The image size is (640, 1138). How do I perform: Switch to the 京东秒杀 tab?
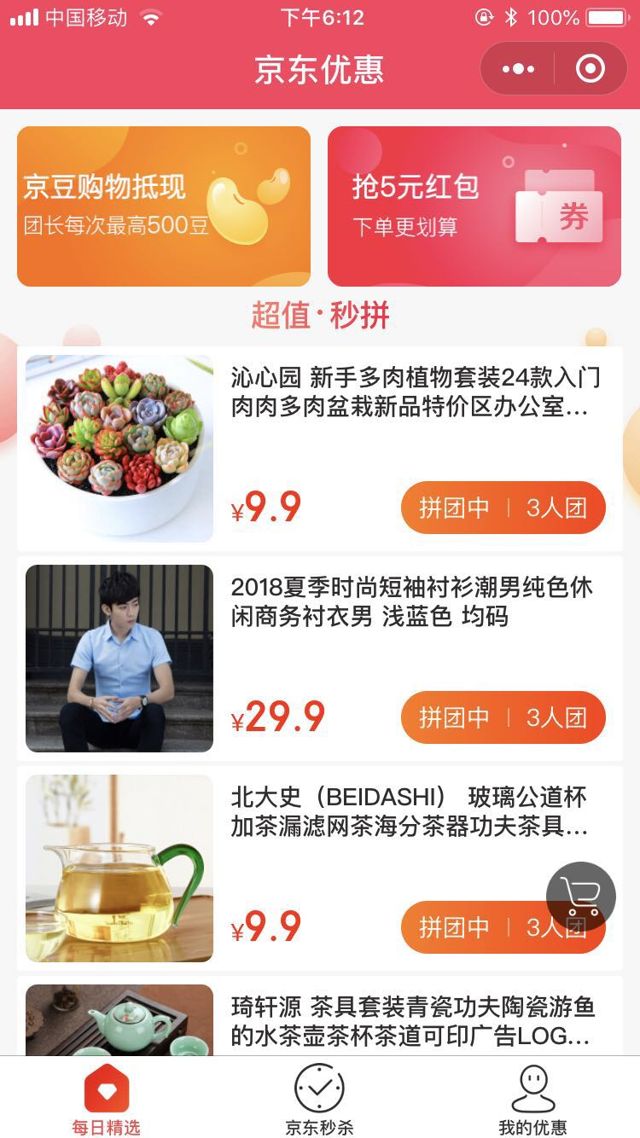(319, 1098)
